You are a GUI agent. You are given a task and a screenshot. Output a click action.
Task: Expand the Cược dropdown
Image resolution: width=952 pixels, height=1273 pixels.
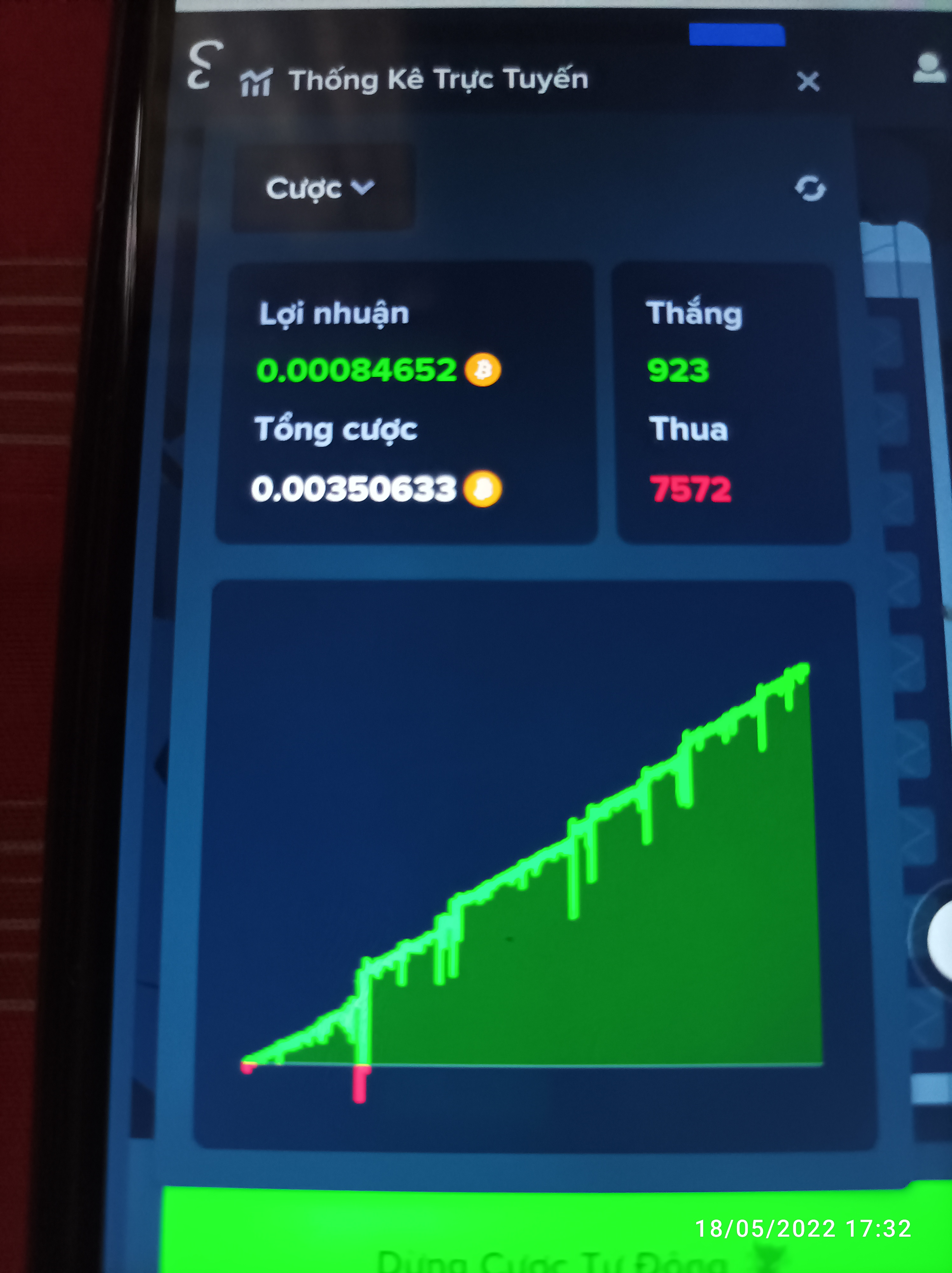tap(321, 188)
